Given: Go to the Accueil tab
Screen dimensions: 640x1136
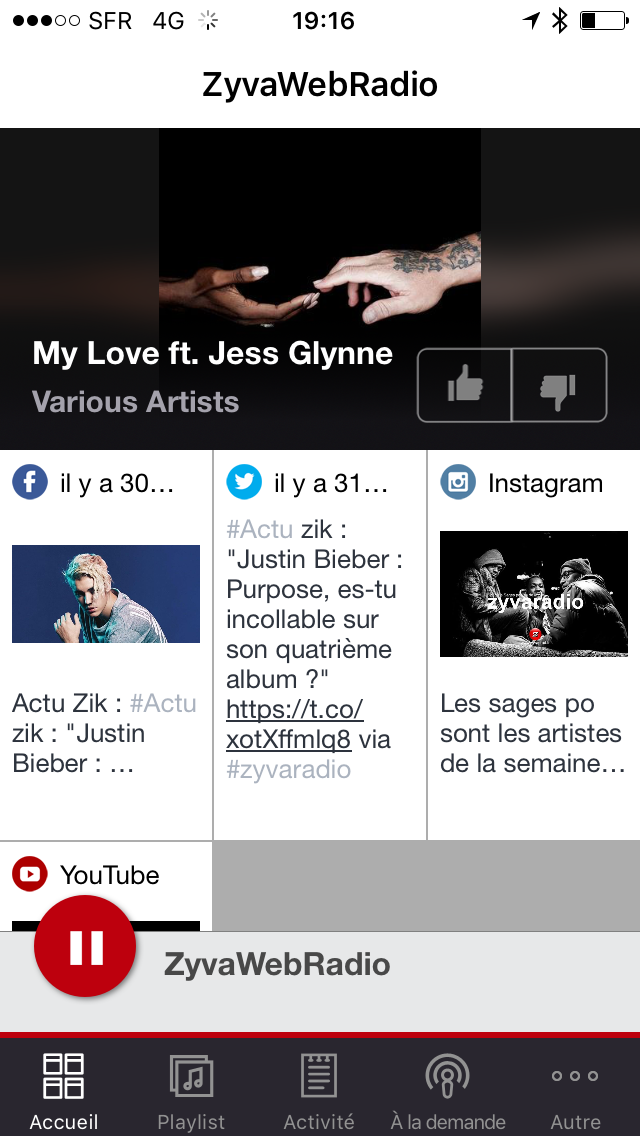Looking at the screenshot, I should (64, 1089).
